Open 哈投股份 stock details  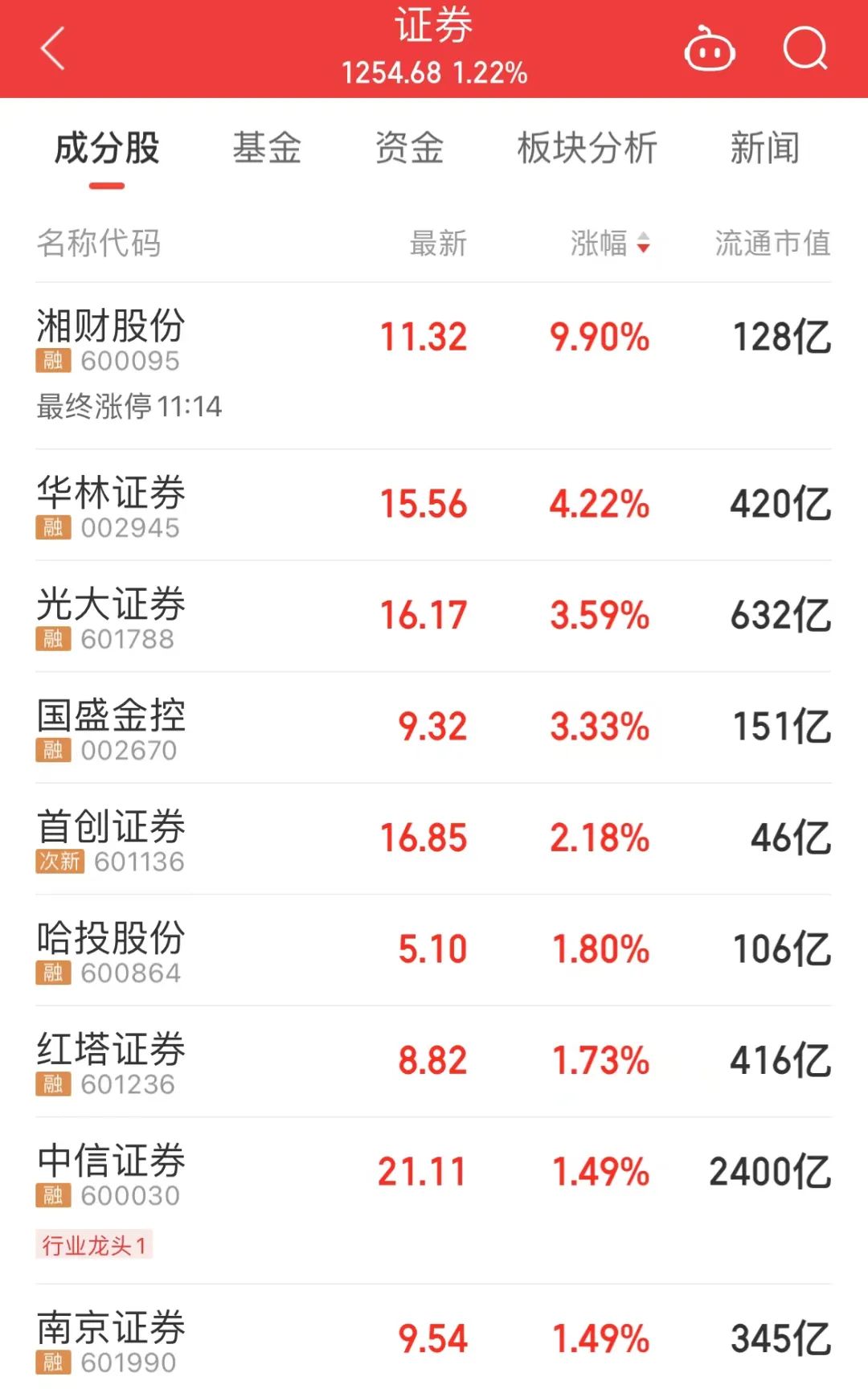[111, 938]
